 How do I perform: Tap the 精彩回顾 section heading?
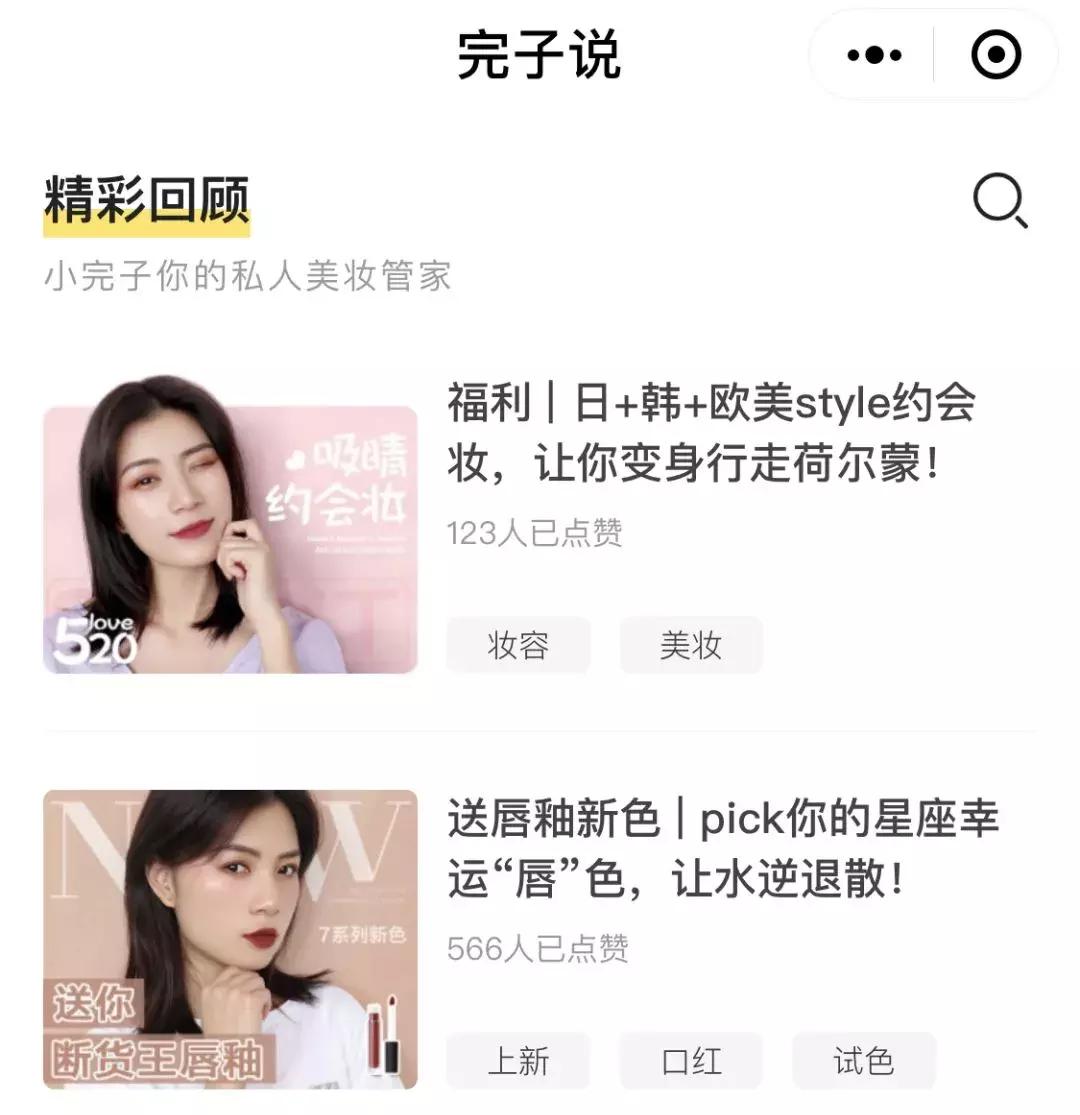pyautogui.click(x=147, y=199)
